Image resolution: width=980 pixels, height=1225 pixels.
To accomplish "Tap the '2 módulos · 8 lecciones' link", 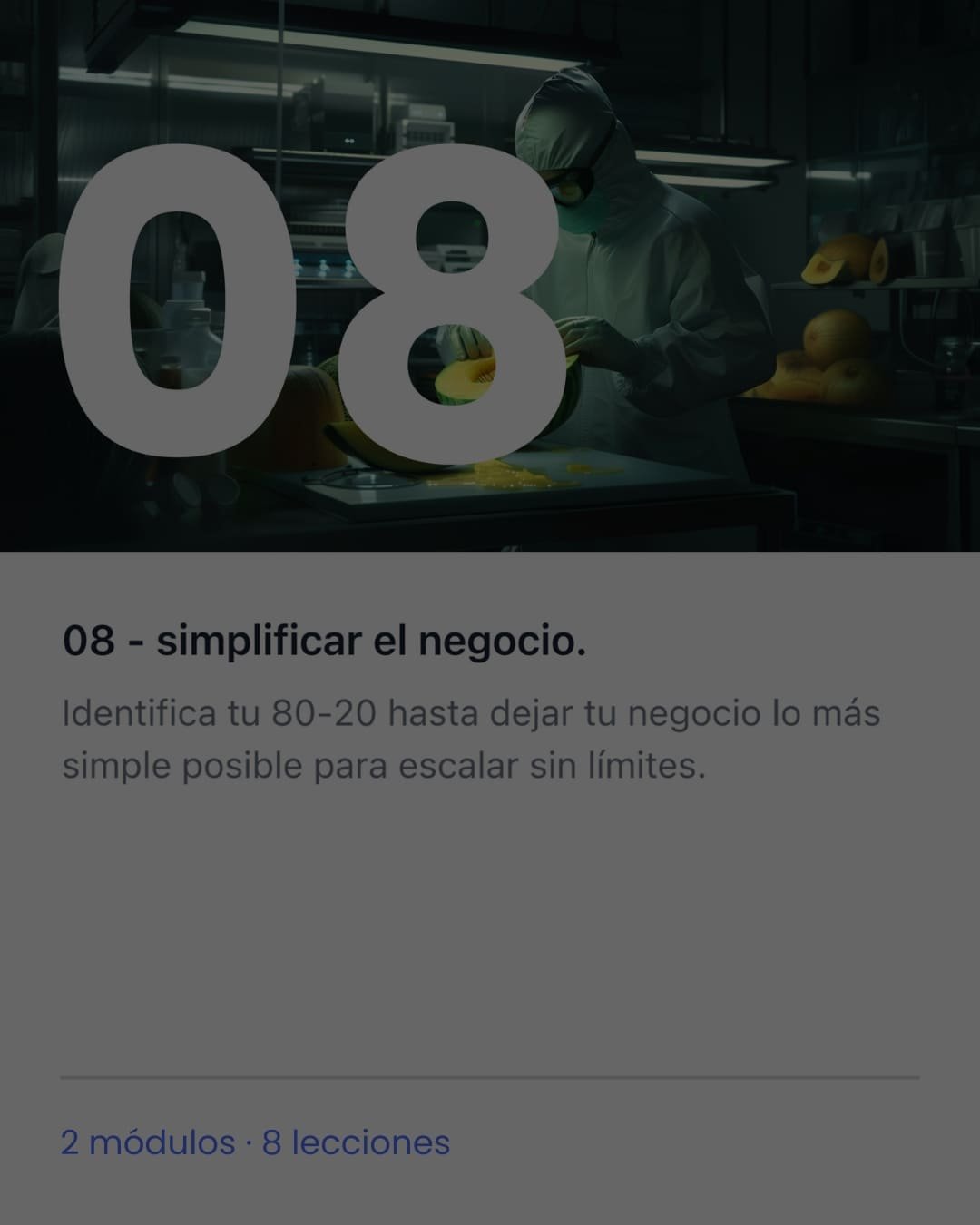I will (255, 1142).
